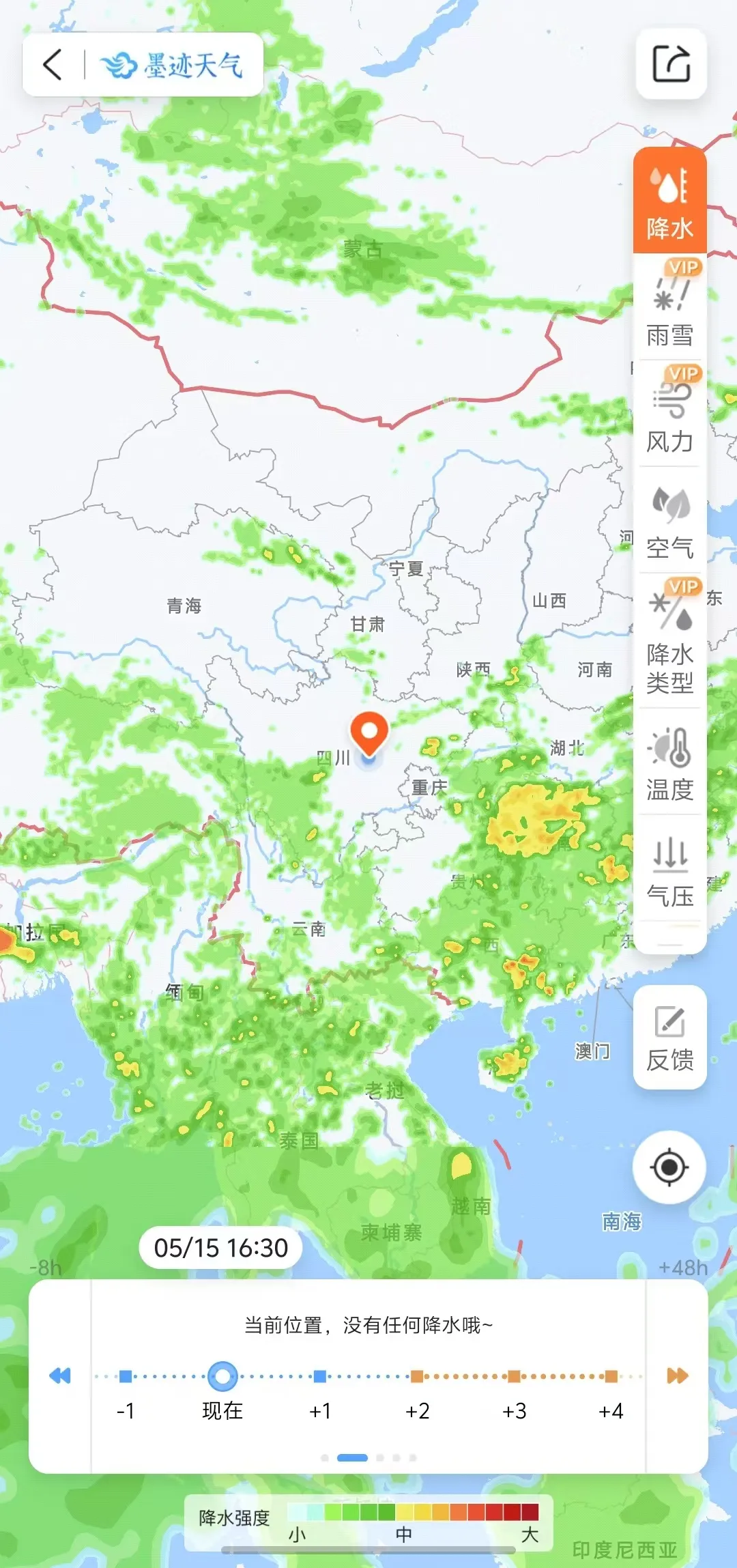Screen dimensions: 737x1568
Task: Go back using the top-left arrow
Action: 53,65
